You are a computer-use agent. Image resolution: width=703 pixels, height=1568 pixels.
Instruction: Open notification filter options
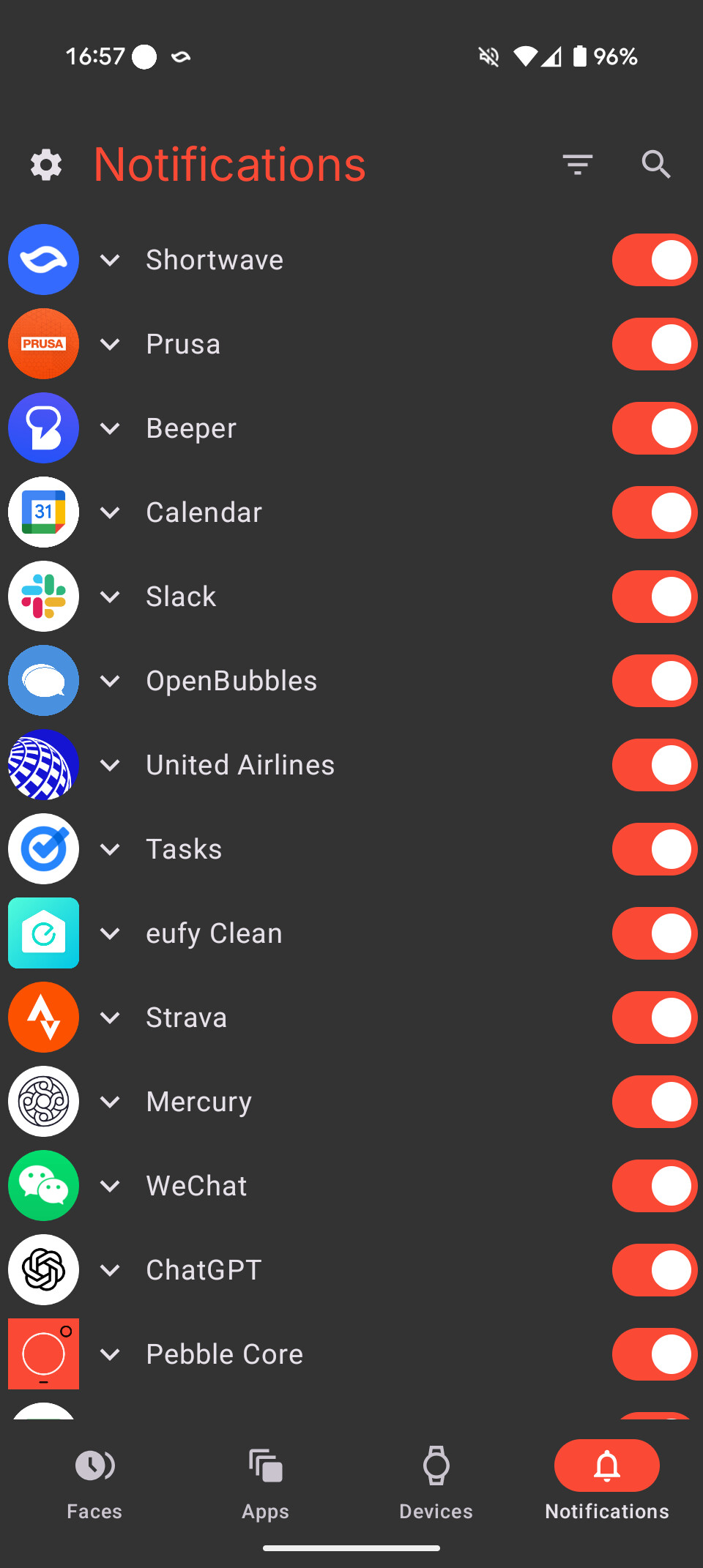tap(576, 164)
